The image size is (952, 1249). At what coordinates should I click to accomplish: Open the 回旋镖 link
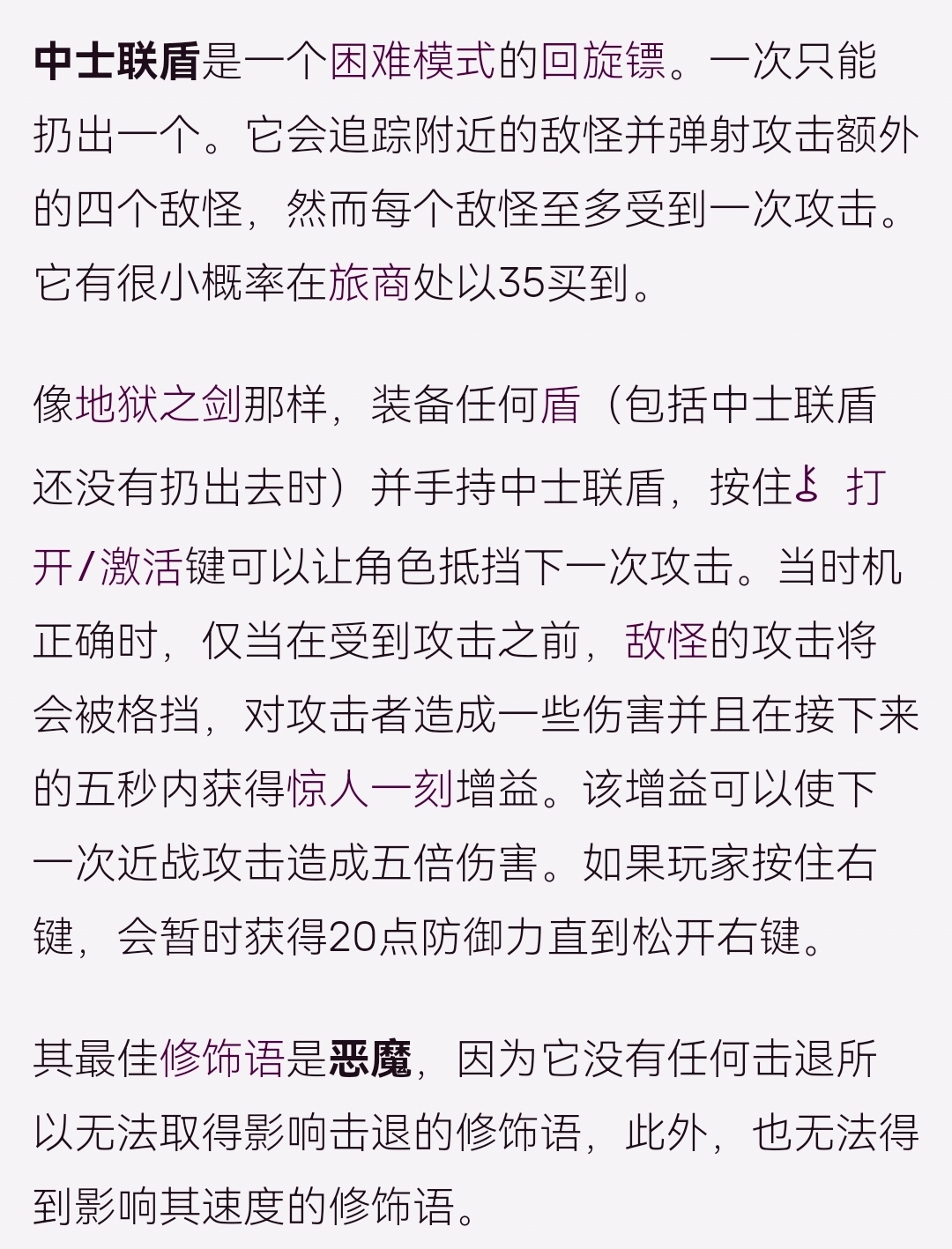click(x=603, y=63)
